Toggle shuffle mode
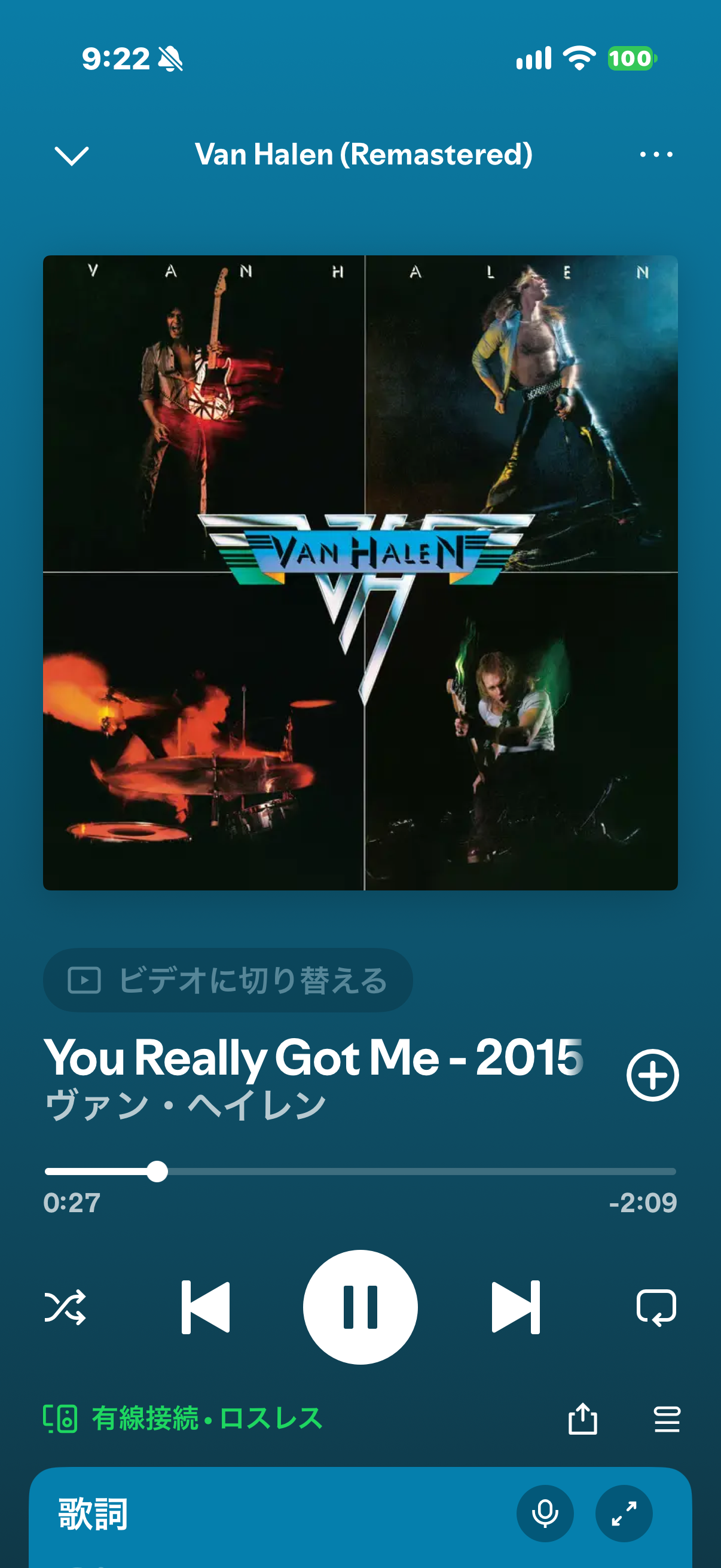The height and width of the screenshot is (1568, 721). click(65, 1307)
